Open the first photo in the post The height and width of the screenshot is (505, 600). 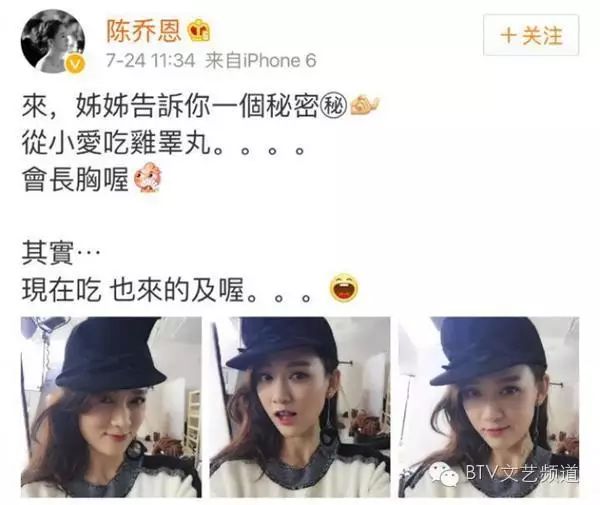(x=111, y=406)
